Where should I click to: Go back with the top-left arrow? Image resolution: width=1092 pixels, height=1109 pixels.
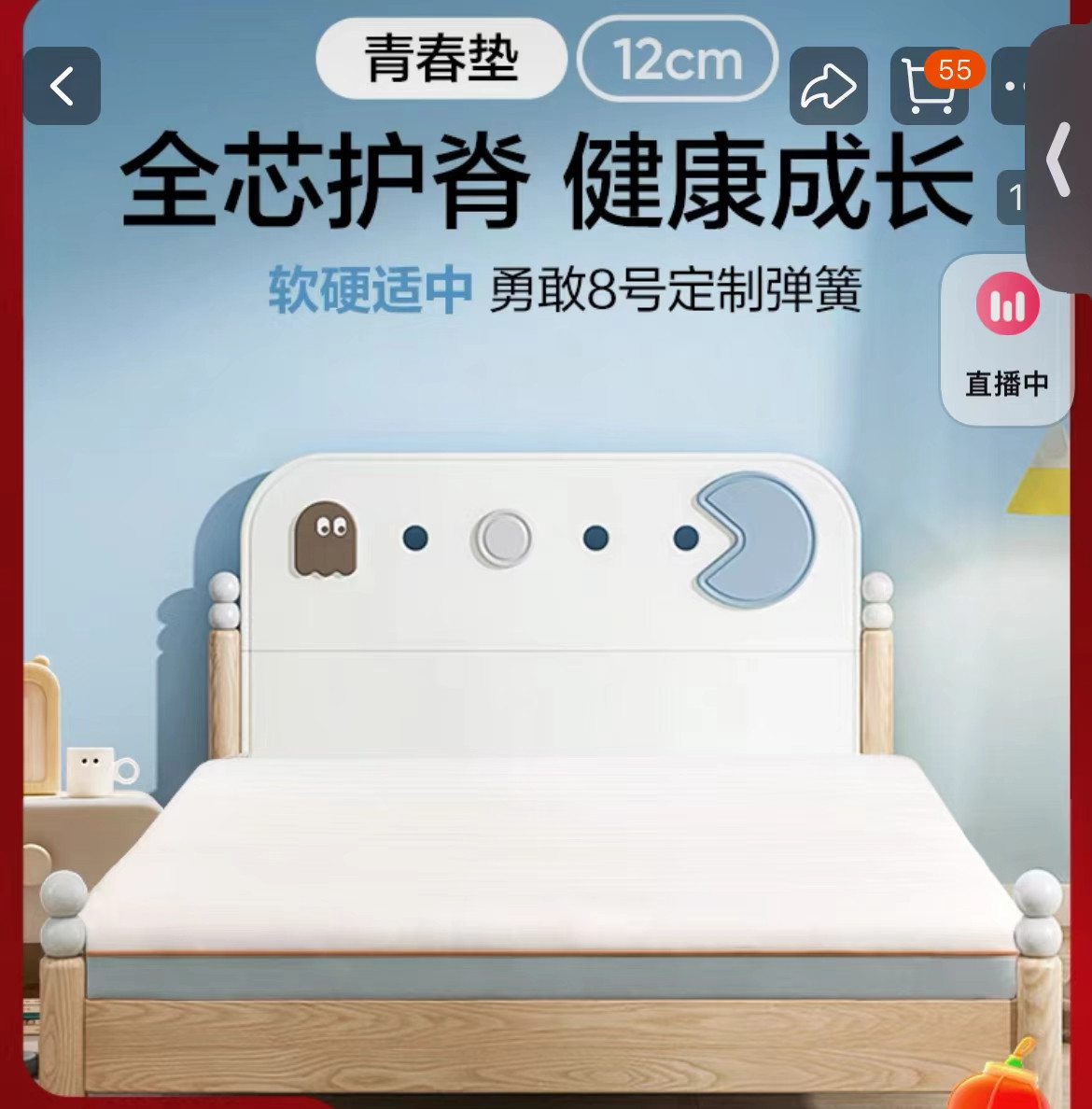tap(62, 87)
